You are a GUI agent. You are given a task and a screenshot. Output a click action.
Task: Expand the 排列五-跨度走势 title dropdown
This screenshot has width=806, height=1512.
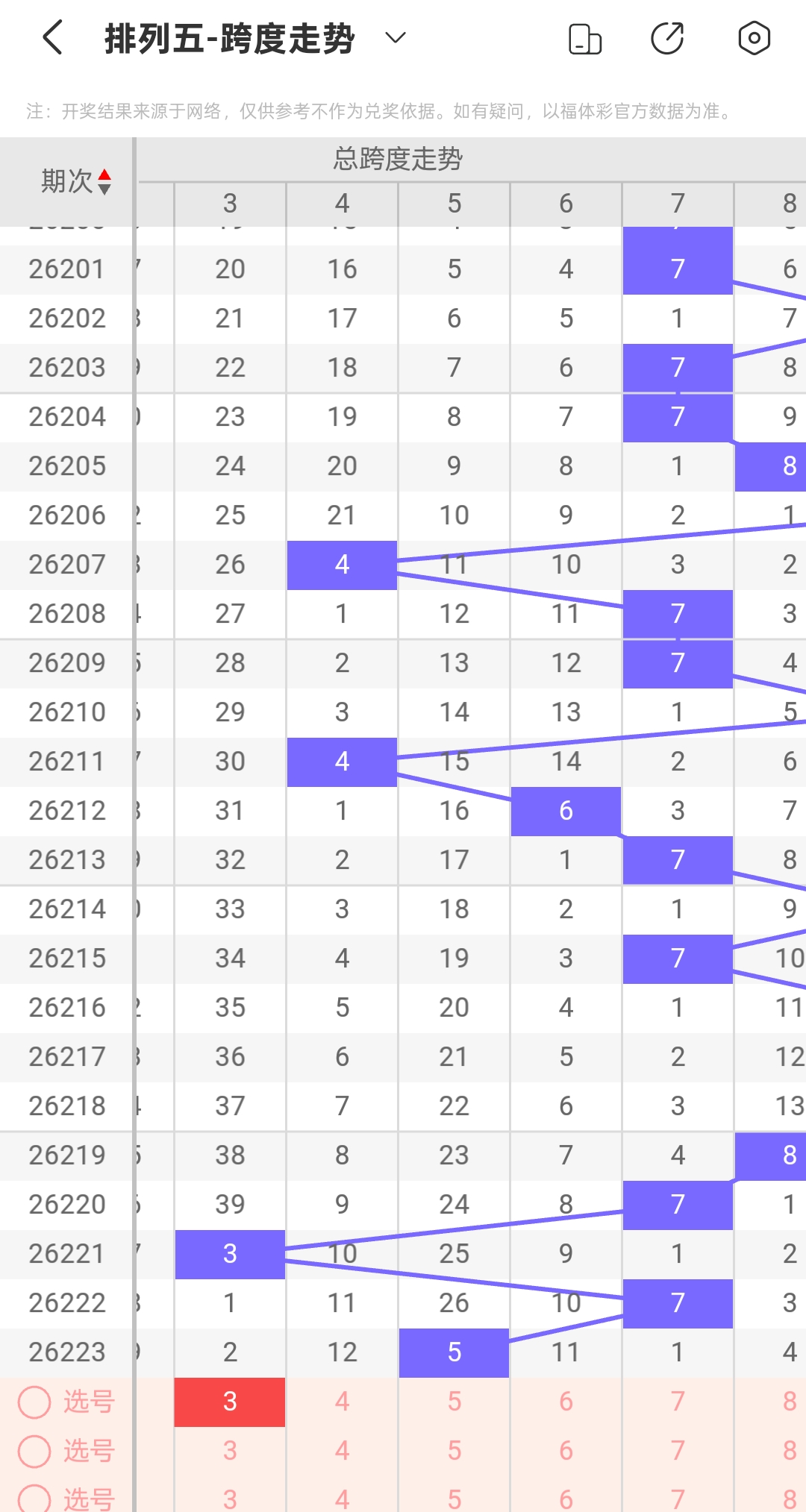coord(395,38)
